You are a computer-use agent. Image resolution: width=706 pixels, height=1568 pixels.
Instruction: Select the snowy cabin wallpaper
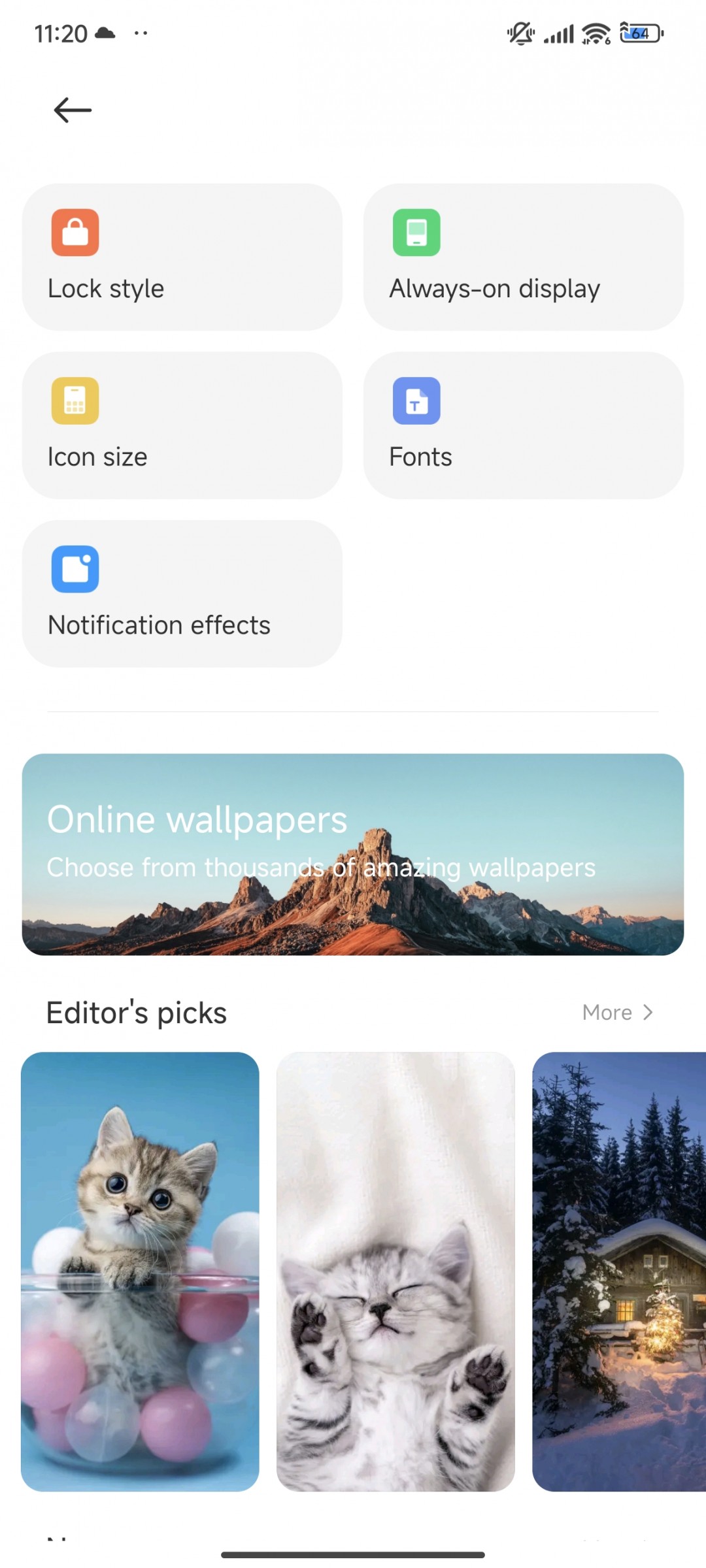click(619, 1271)
